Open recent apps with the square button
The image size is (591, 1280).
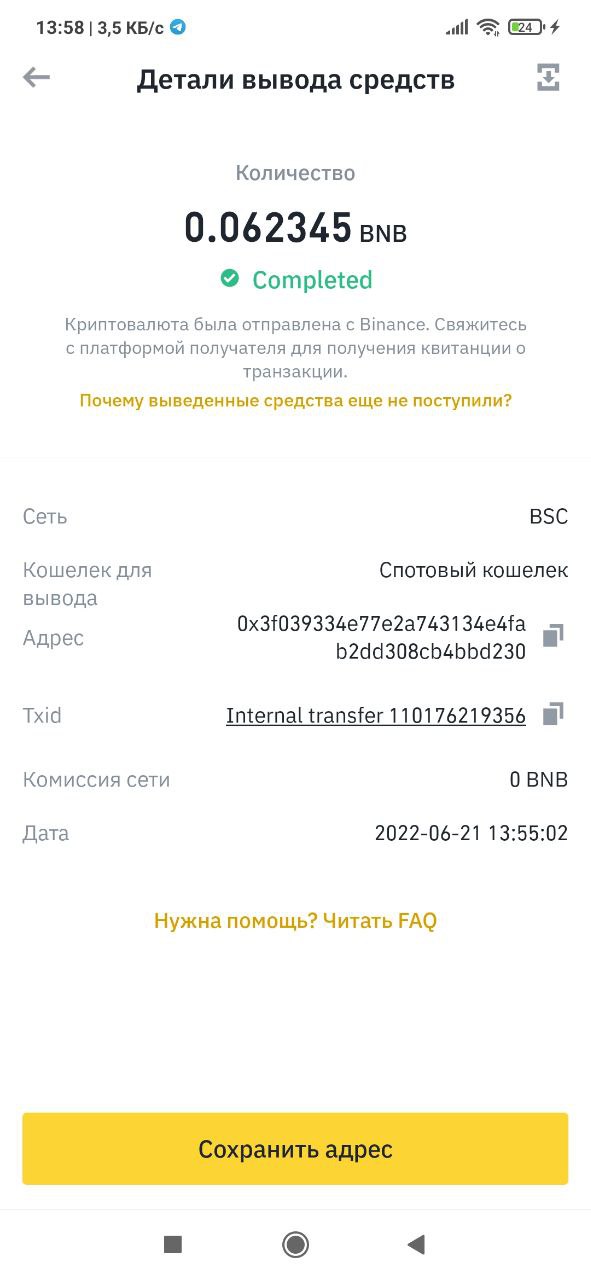tap(173, 1244)
